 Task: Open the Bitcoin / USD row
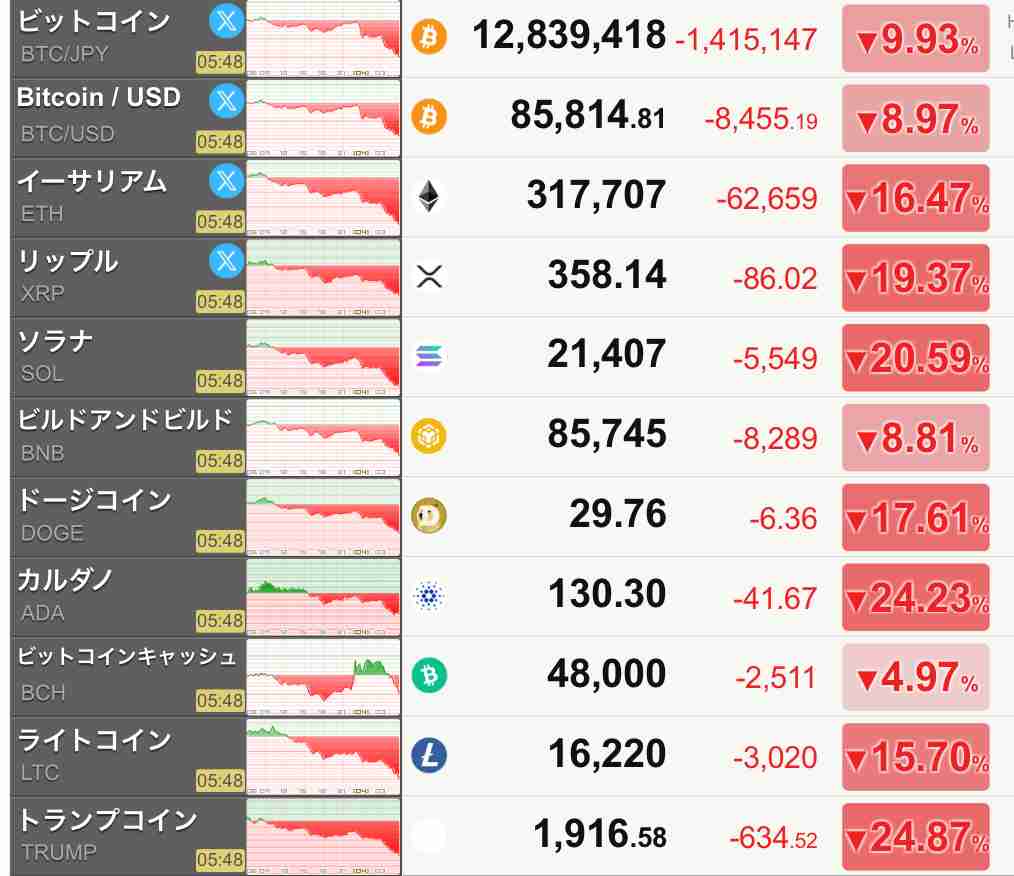pyautogui.click(x=100, y=116)
